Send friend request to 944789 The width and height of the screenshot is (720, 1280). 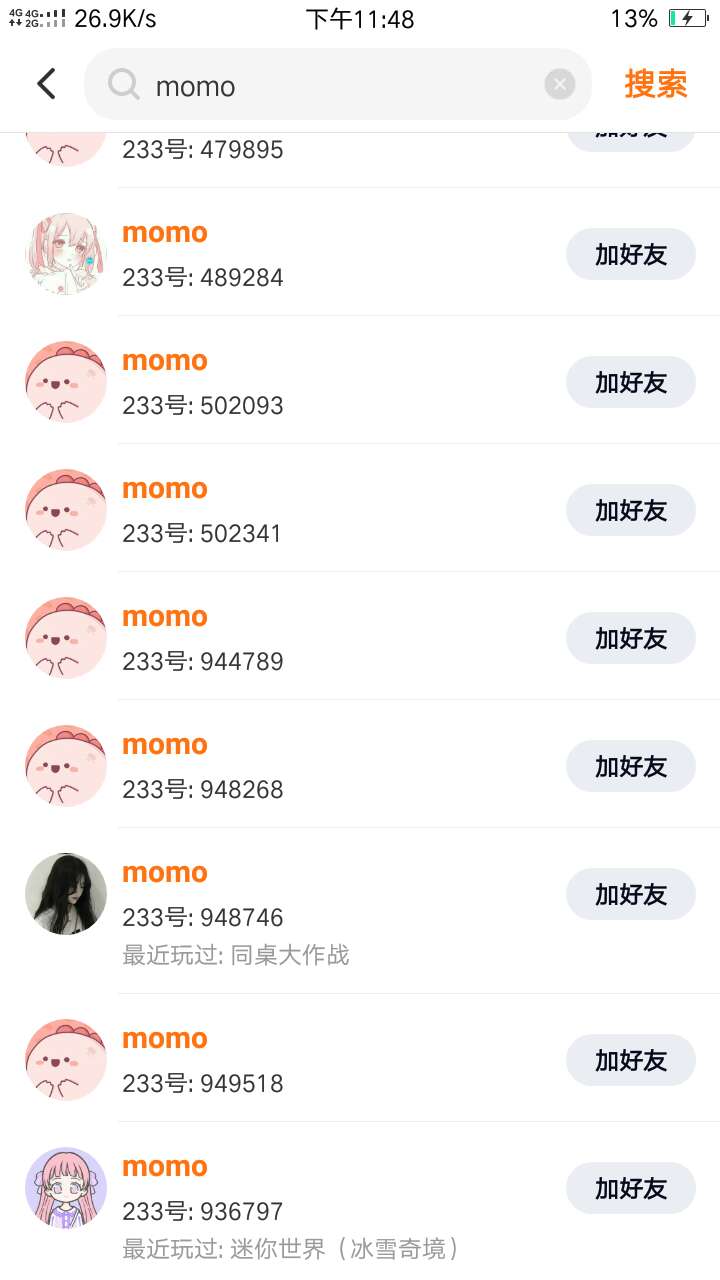click(630, 638)
